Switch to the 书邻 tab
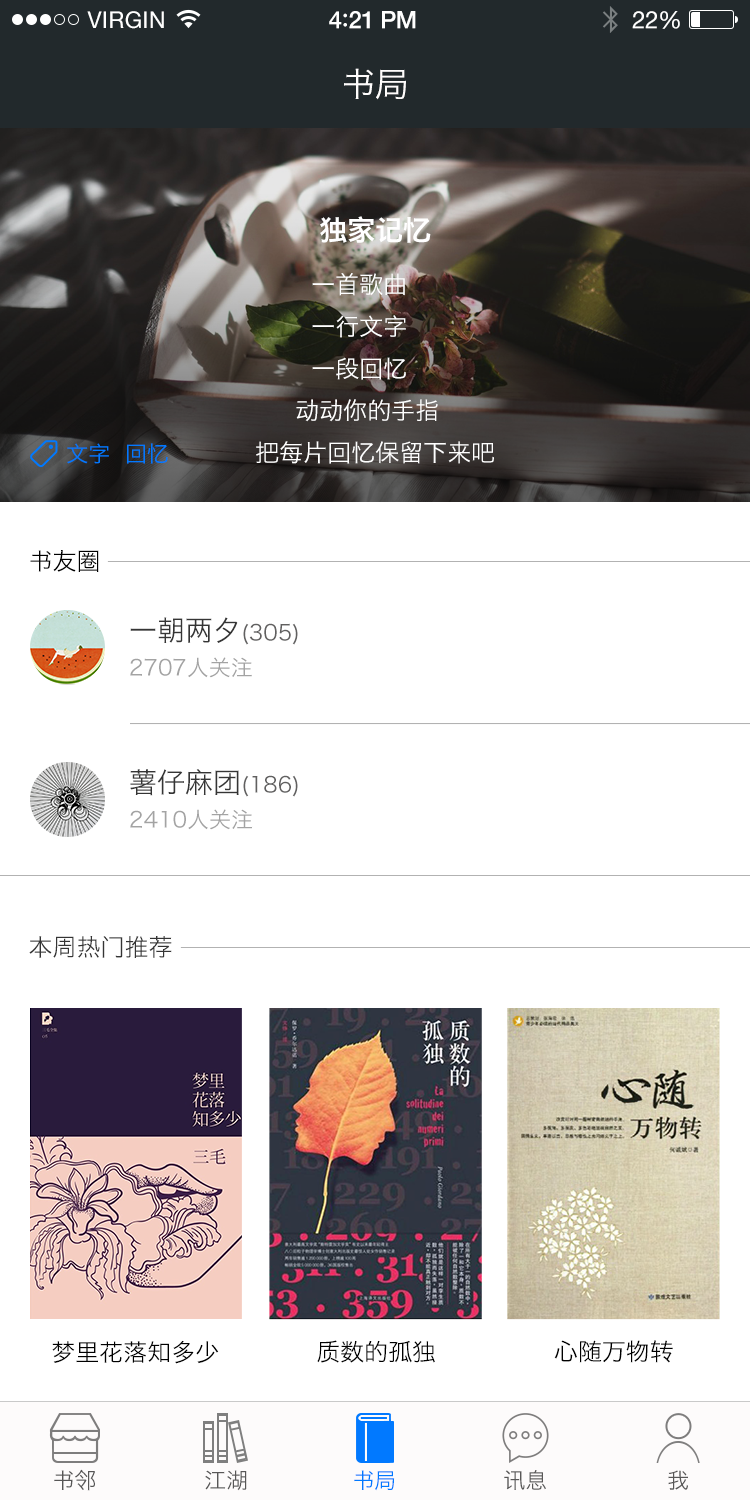Screen dimensions: 750x1500 point(75,1452)
